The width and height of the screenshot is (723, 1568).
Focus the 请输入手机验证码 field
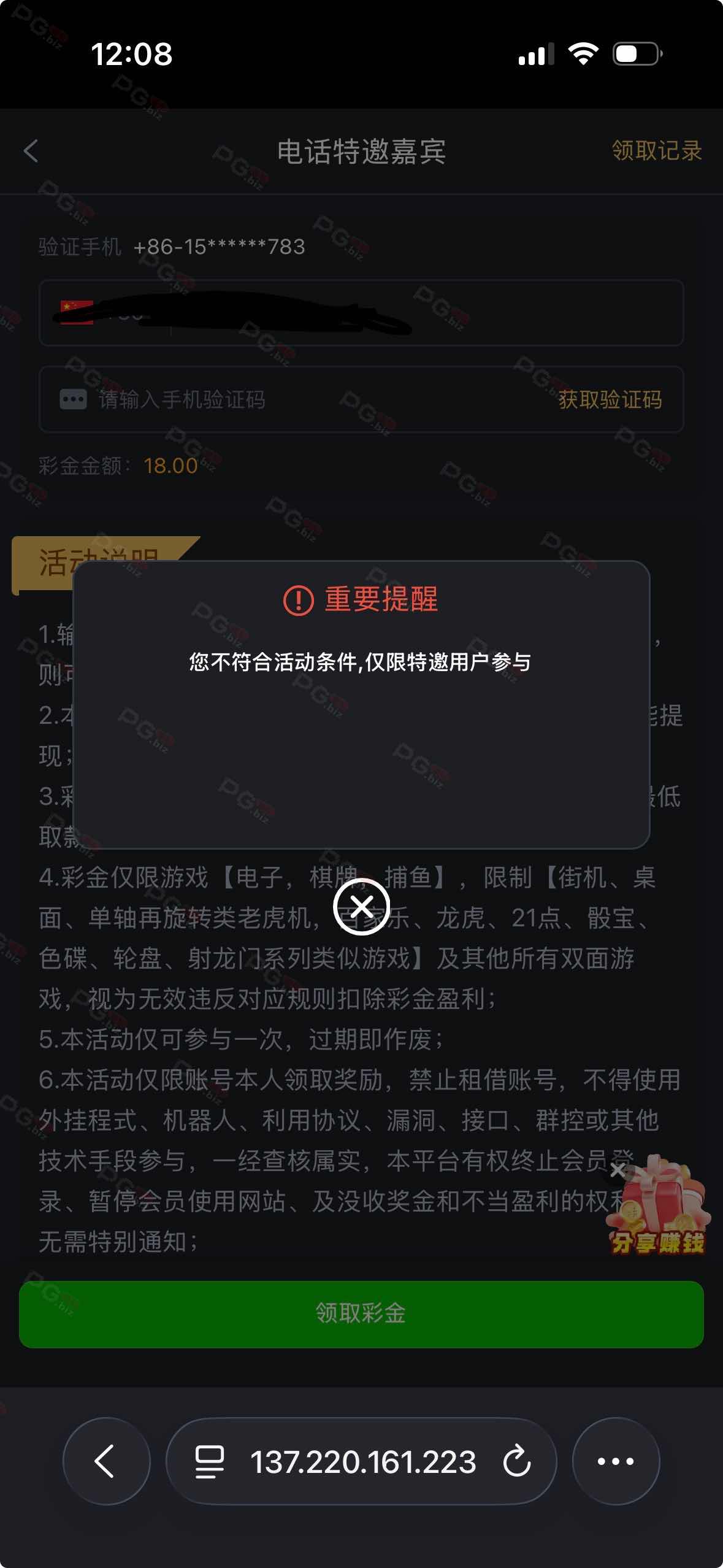click(x=294, y=400)
